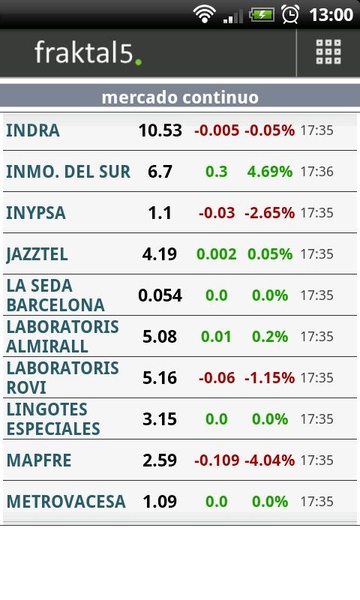
Task: Open the MAPFRE stock row
Action: (x=180, y=460)
